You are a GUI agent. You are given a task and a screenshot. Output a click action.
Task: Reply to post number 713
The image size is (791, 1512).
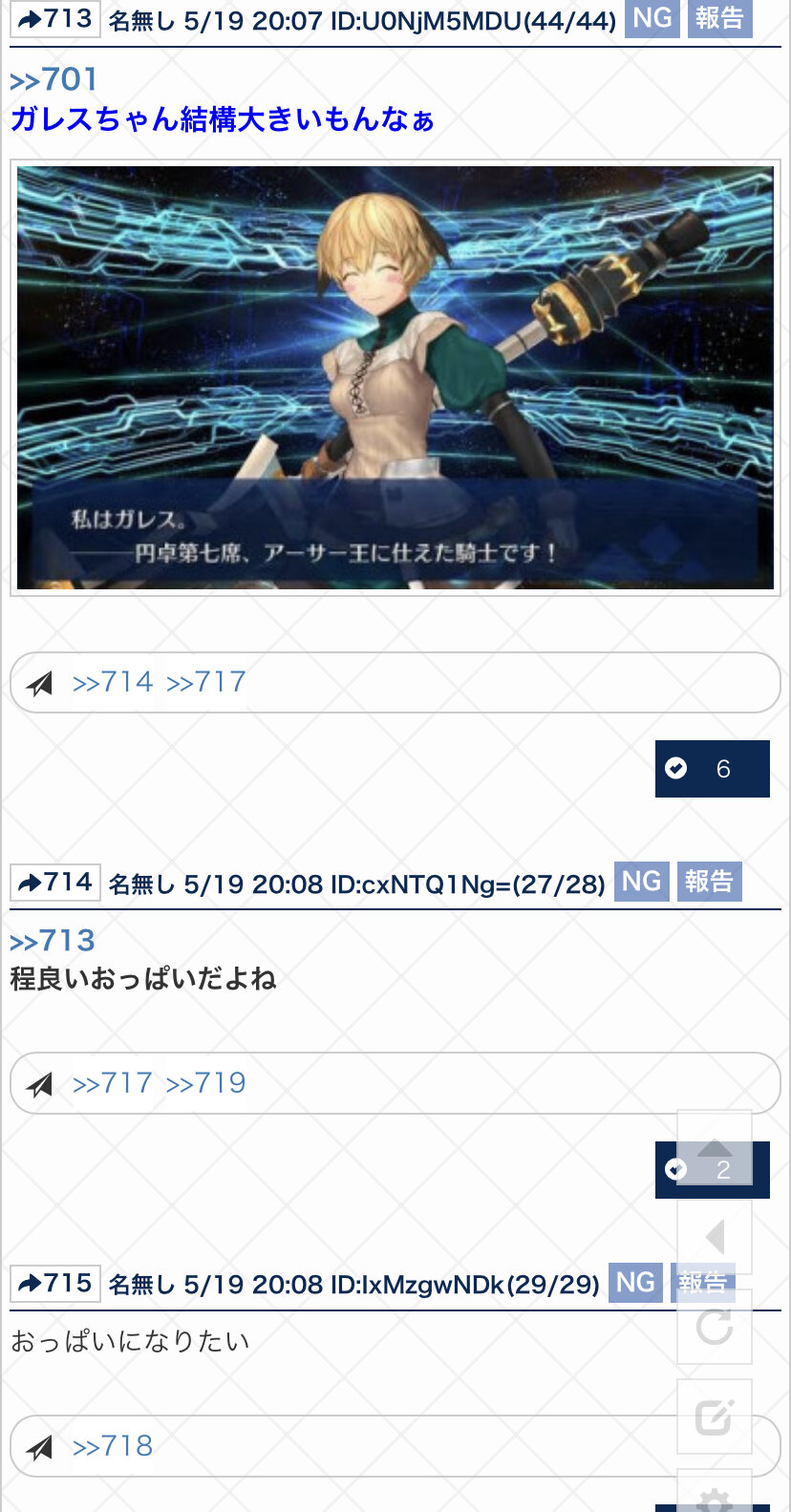pyautogui.click(x=54, y=19)
